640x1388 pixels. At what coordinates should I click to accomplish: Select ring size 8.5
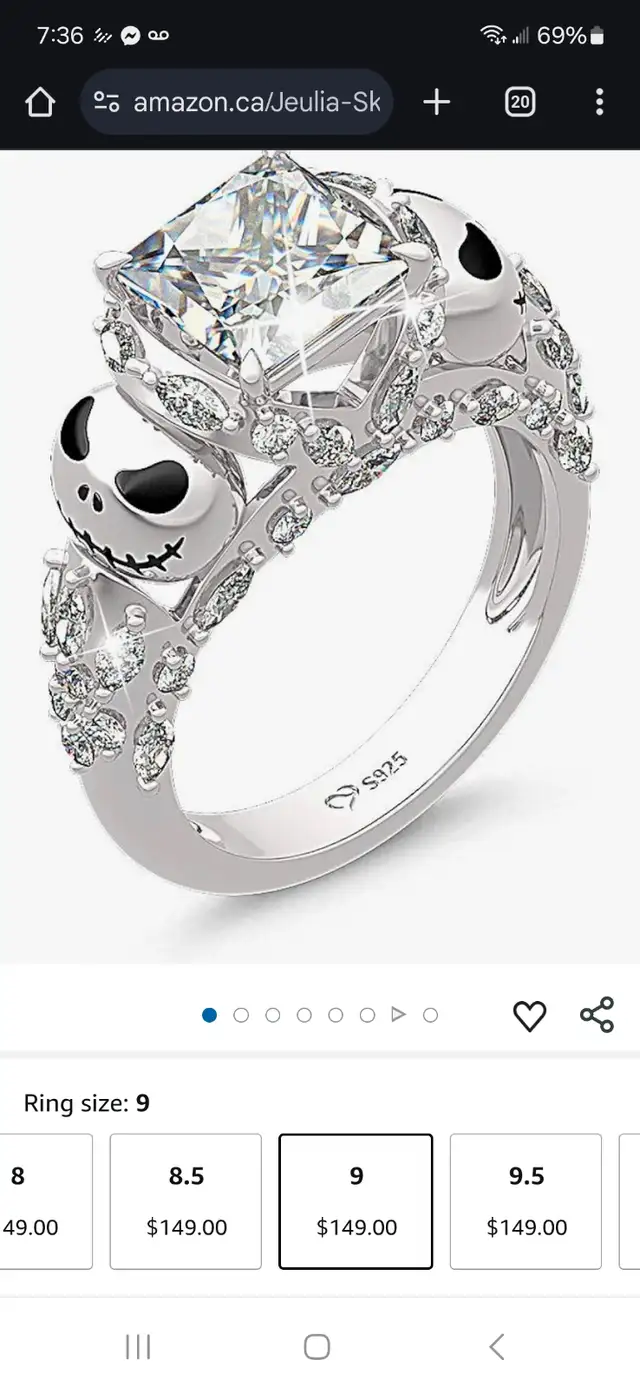(x=186, y=1201)
